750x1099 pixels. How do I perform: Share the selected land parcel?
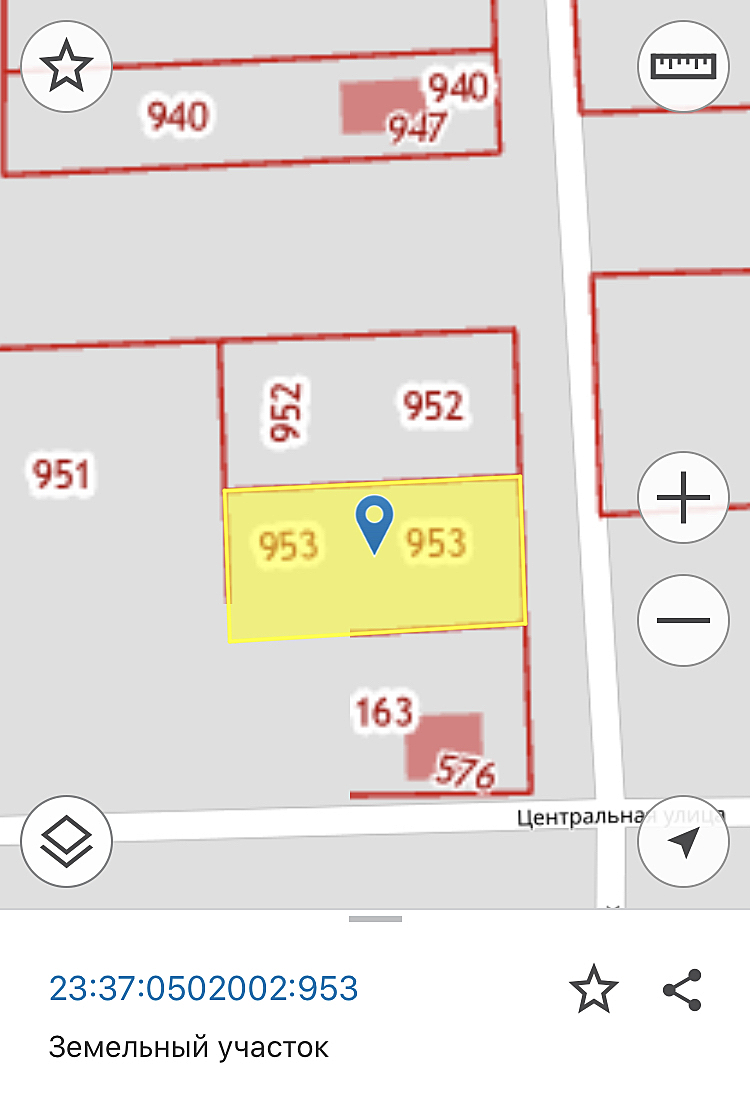tap(683, 989)
